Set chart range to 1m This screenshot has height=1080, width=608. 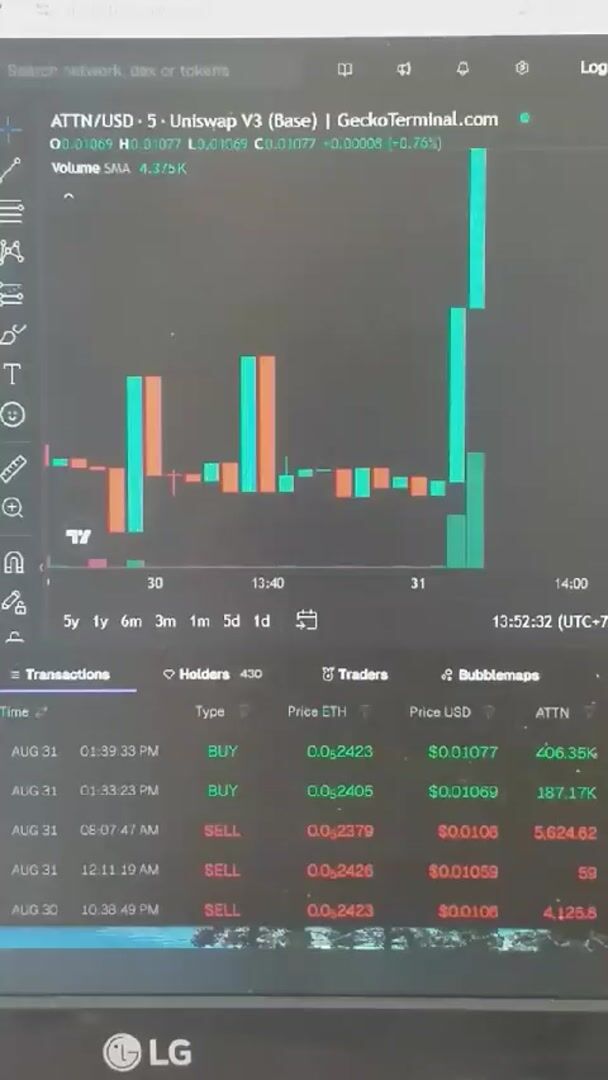point(199,621)
